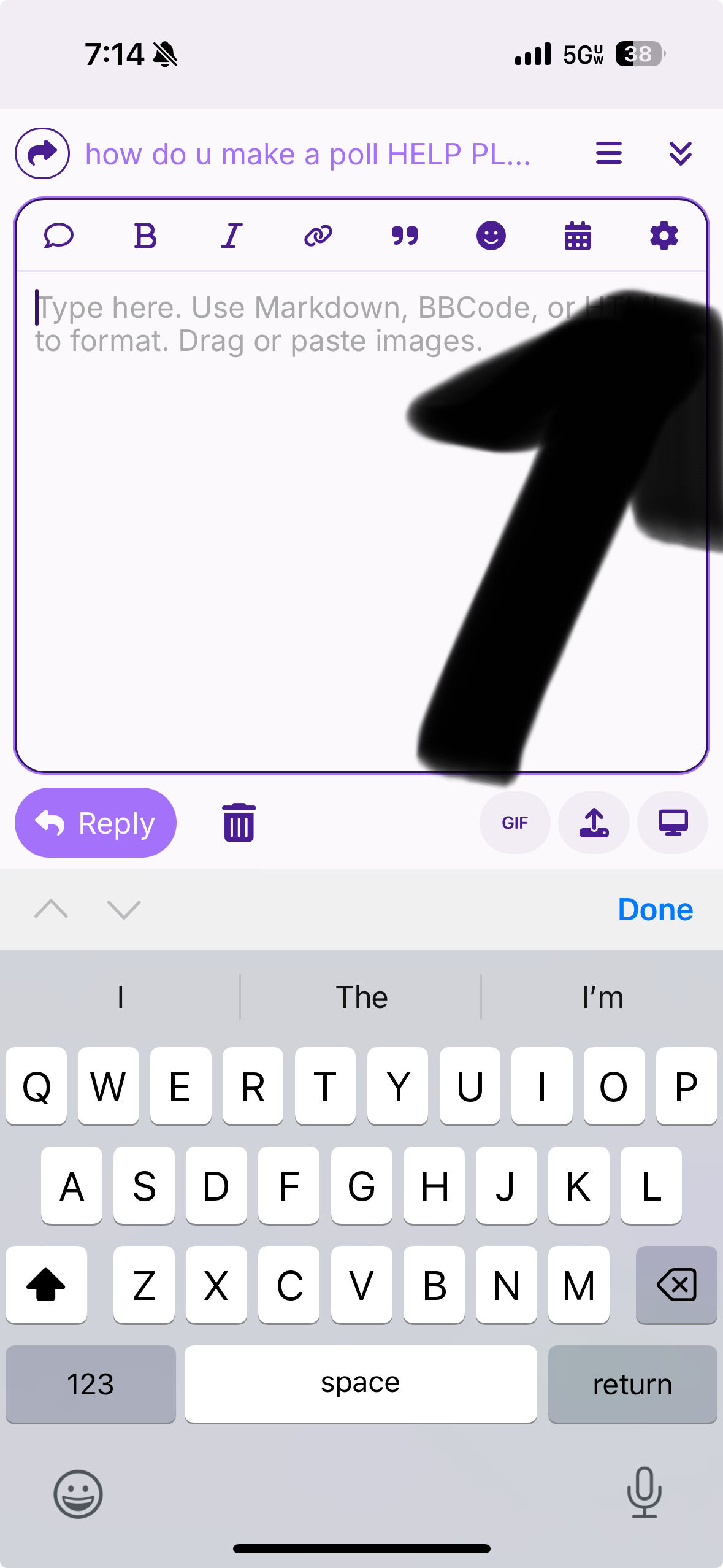Discard the draft with trash icon
This screenshot has width=723, height=1568.
coord(239,823)
